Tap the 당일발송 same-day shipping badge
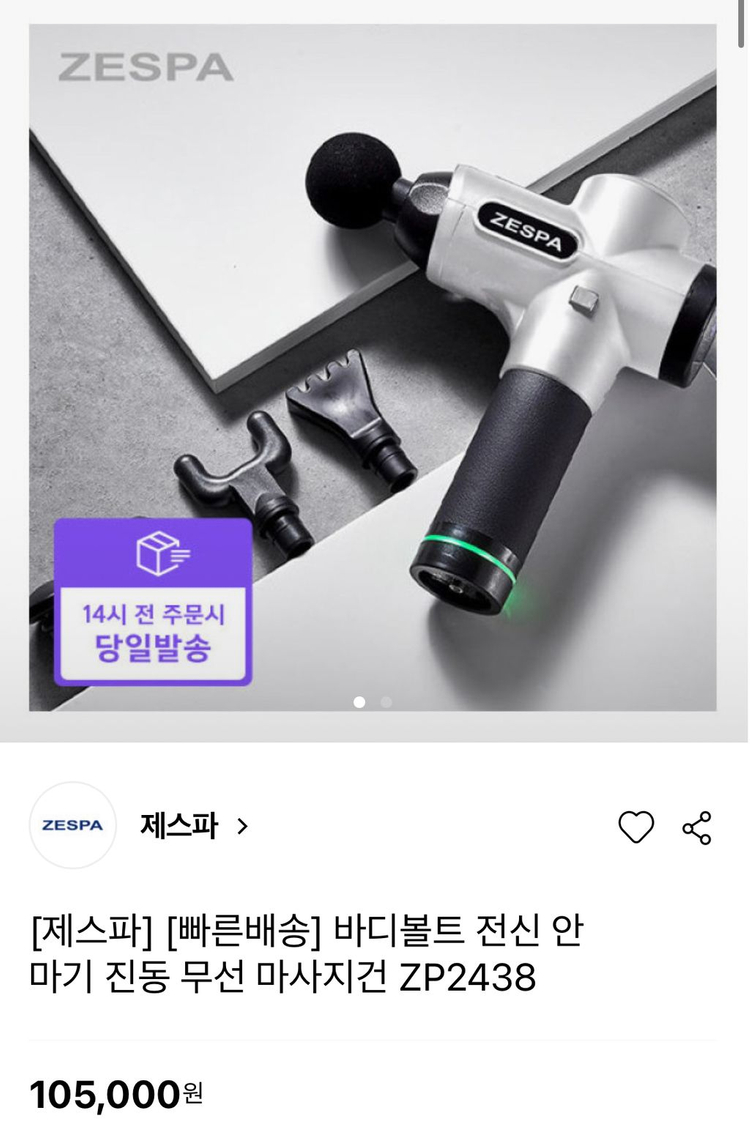 point(155,647)
